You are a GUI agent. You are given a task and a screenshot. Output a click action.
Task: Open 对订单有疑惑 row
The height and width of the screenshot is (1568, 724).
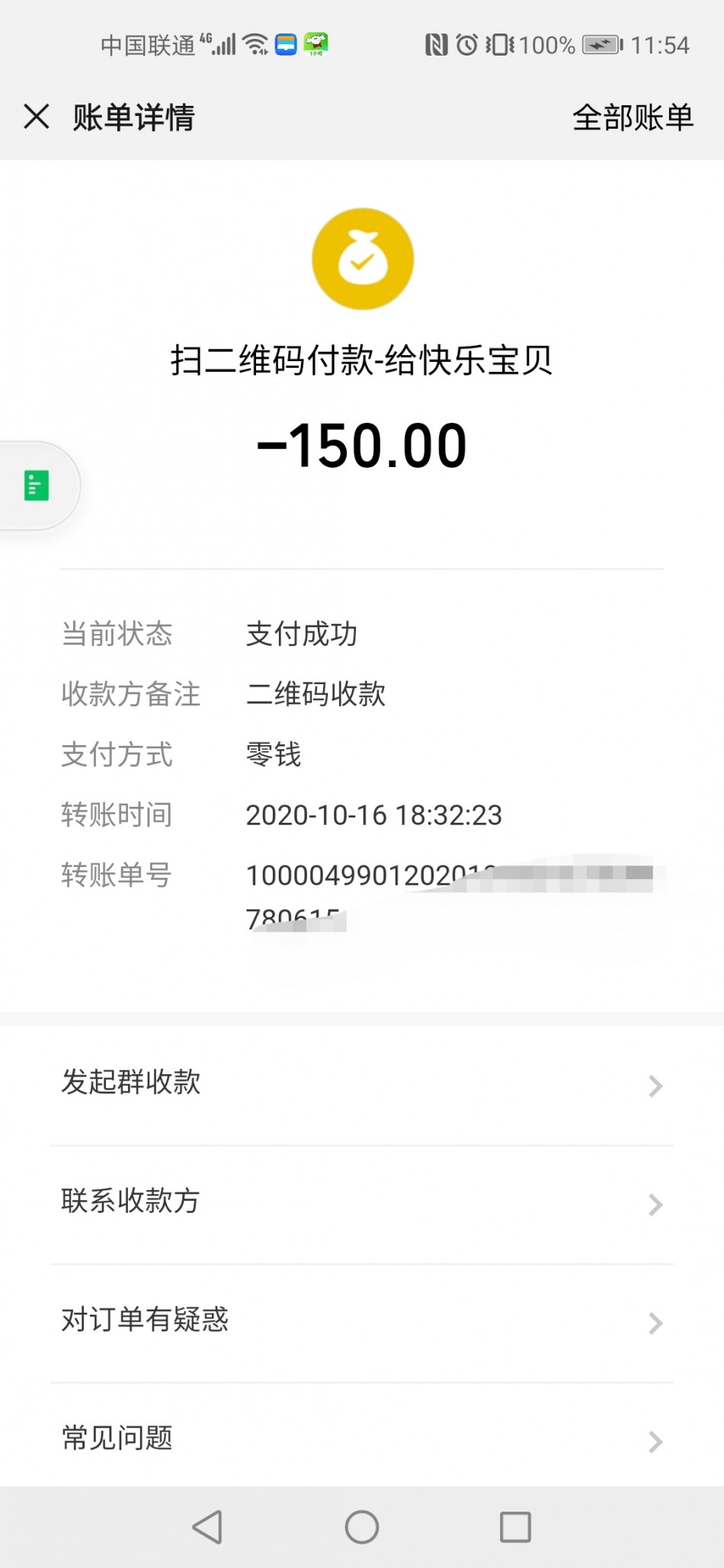(362, 1323)
